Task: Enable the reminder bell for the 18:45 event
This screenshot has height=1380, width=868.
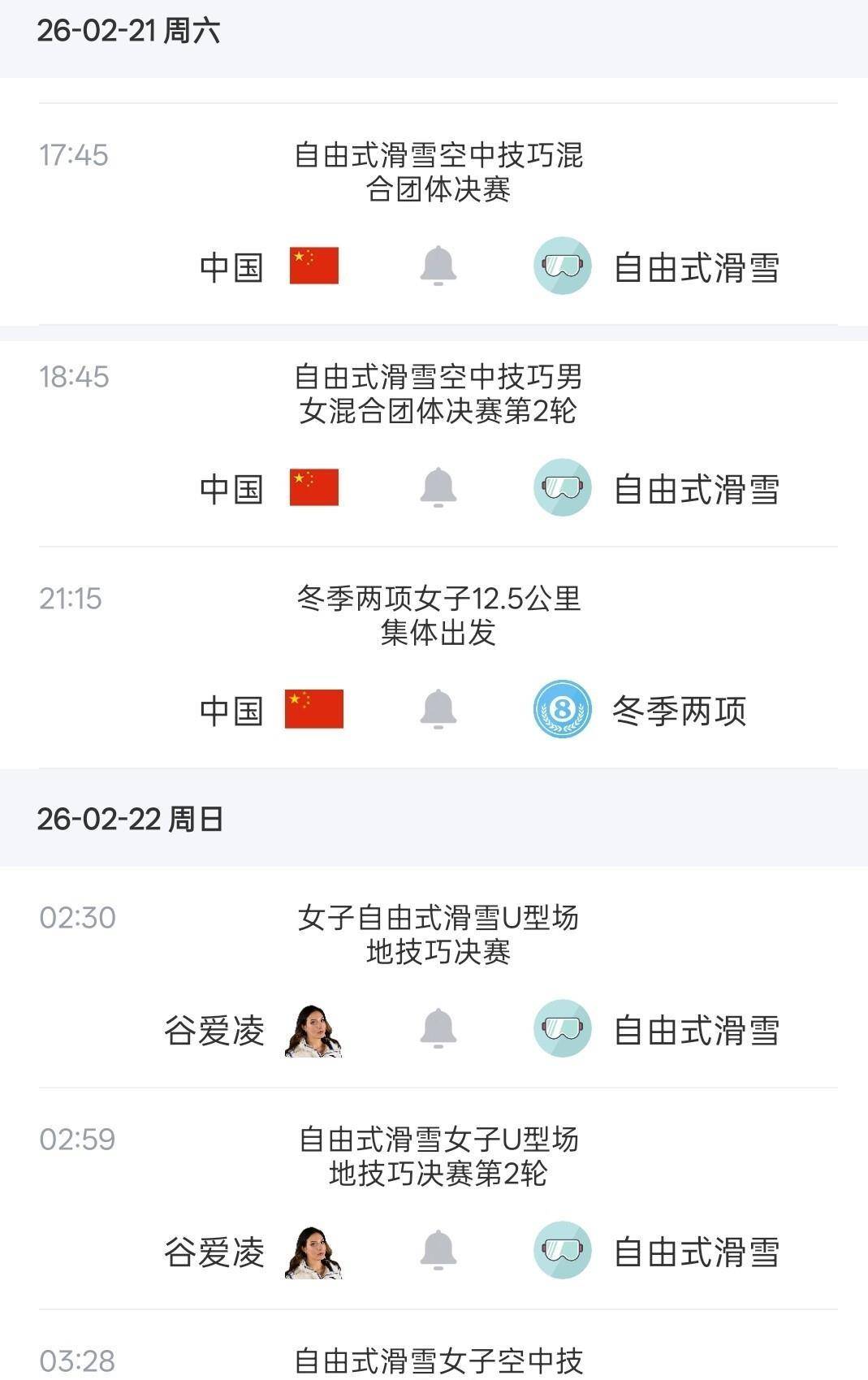Action: point(438,487)
